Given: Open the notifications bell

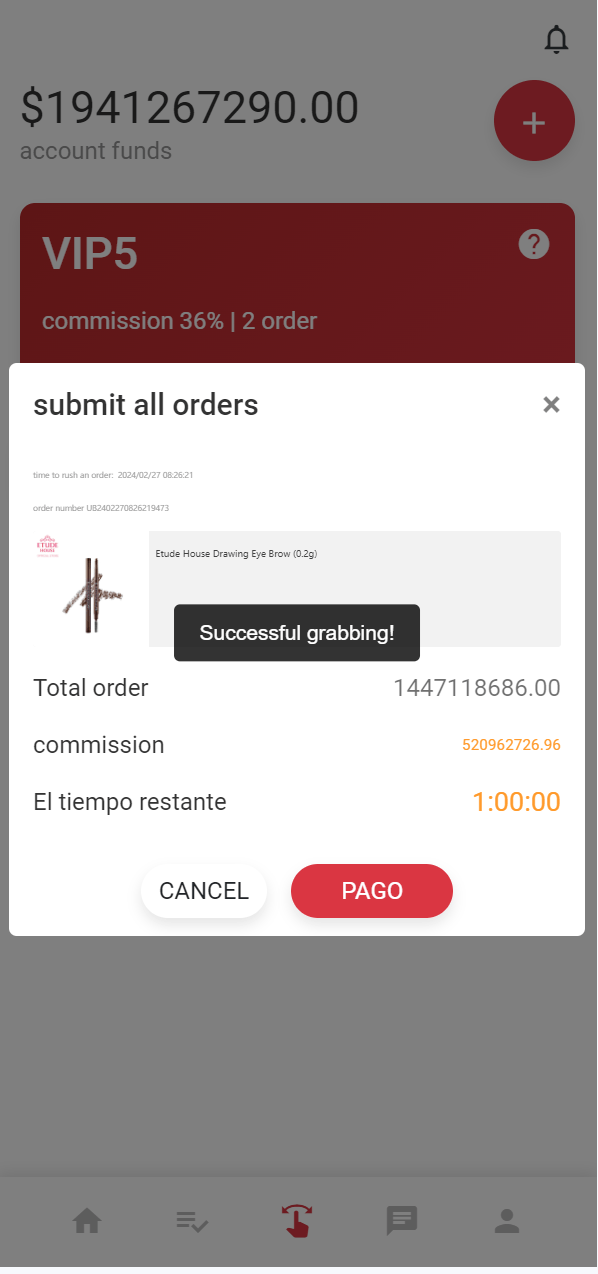Looking at the screenshot, I should (x=556, y=40).
